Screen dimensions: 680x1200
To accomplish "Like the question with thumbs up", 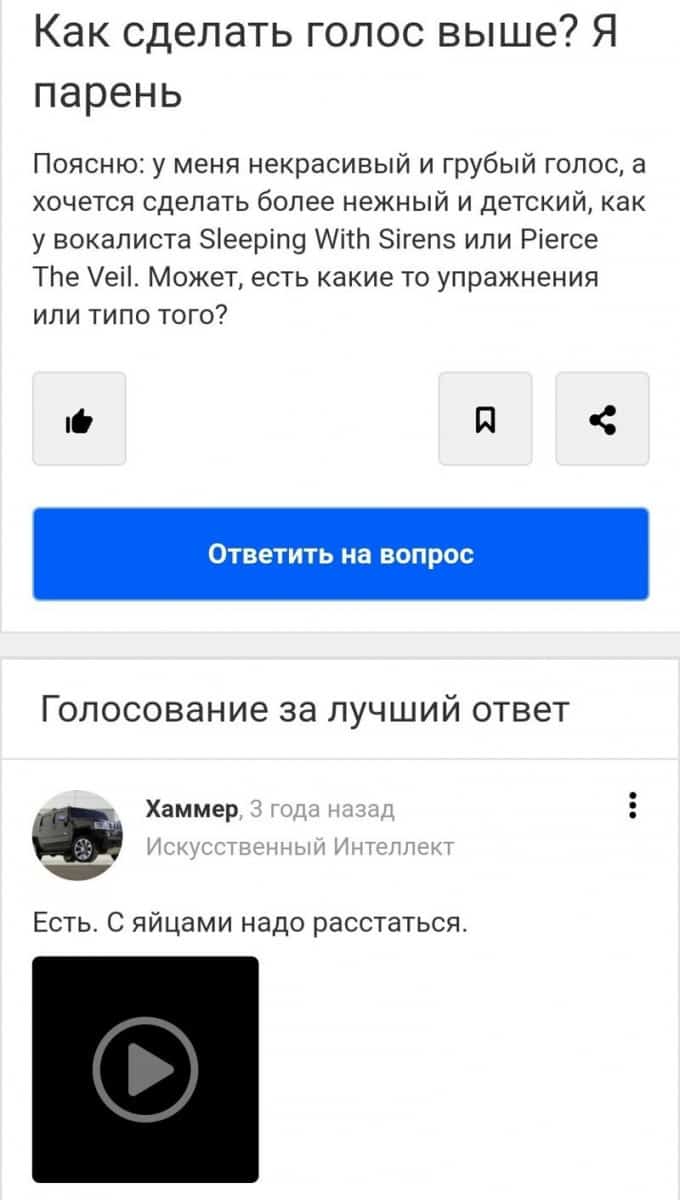I will 79,419.
